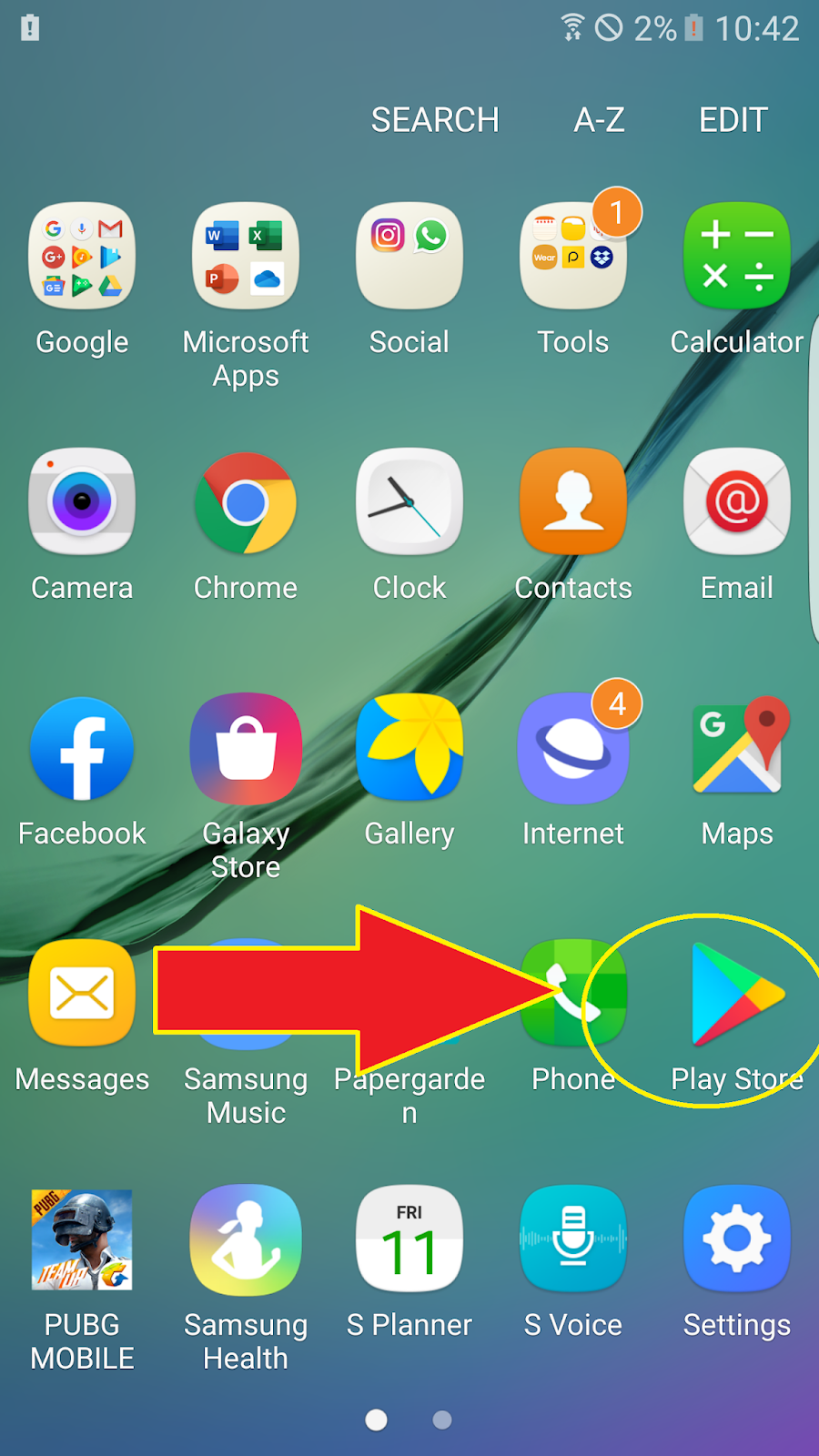
Task: Open Contacts
Action: coord(573,502)
